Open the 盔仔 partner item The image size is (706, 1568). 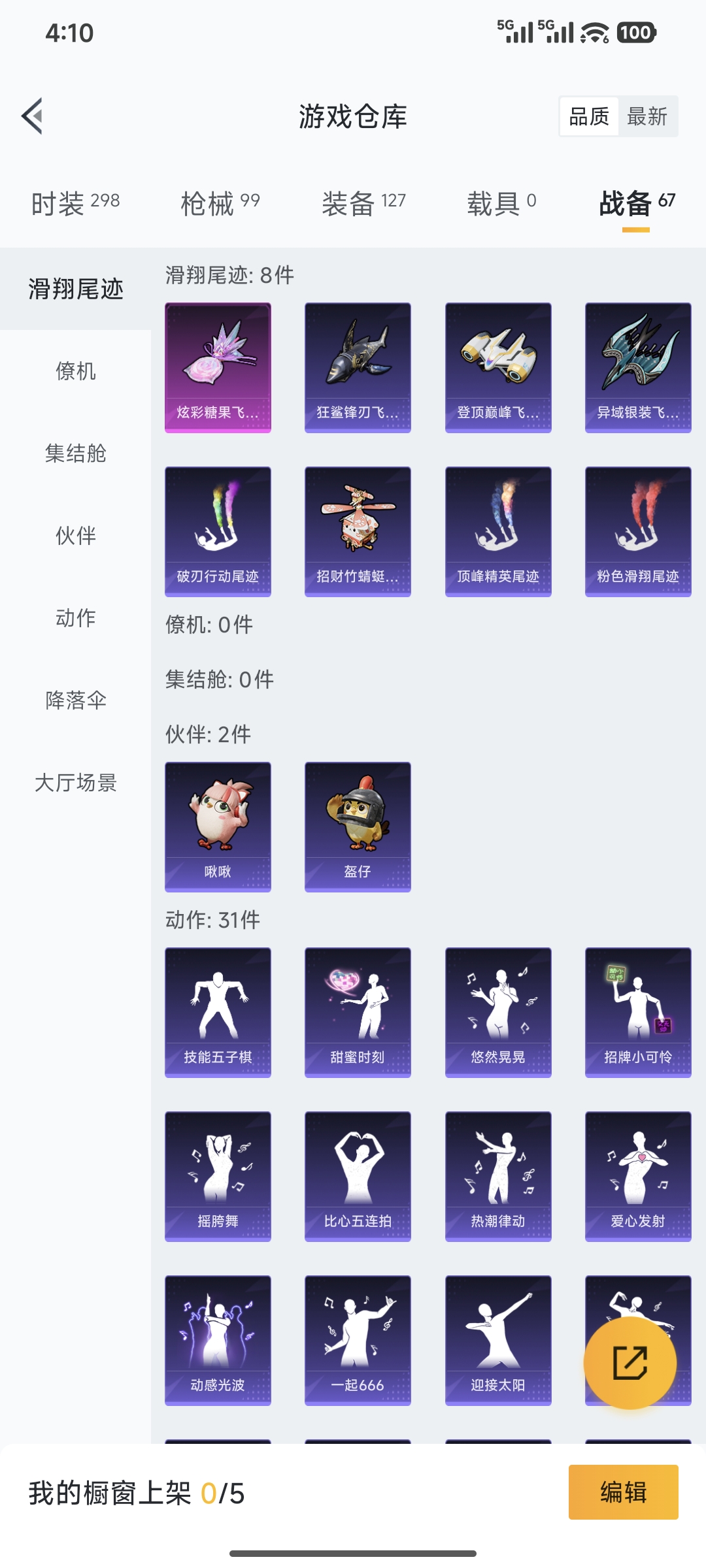pos(358,825)
